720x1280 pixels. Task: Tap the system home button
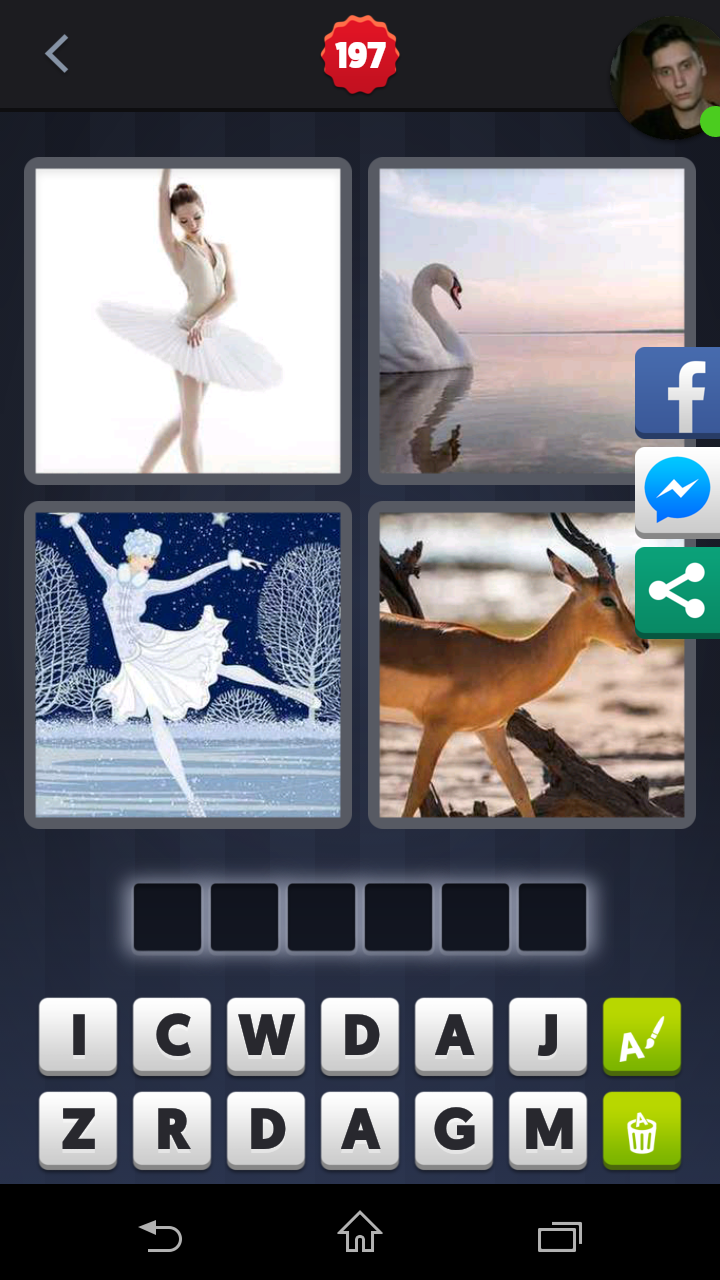click(360, 1233)
